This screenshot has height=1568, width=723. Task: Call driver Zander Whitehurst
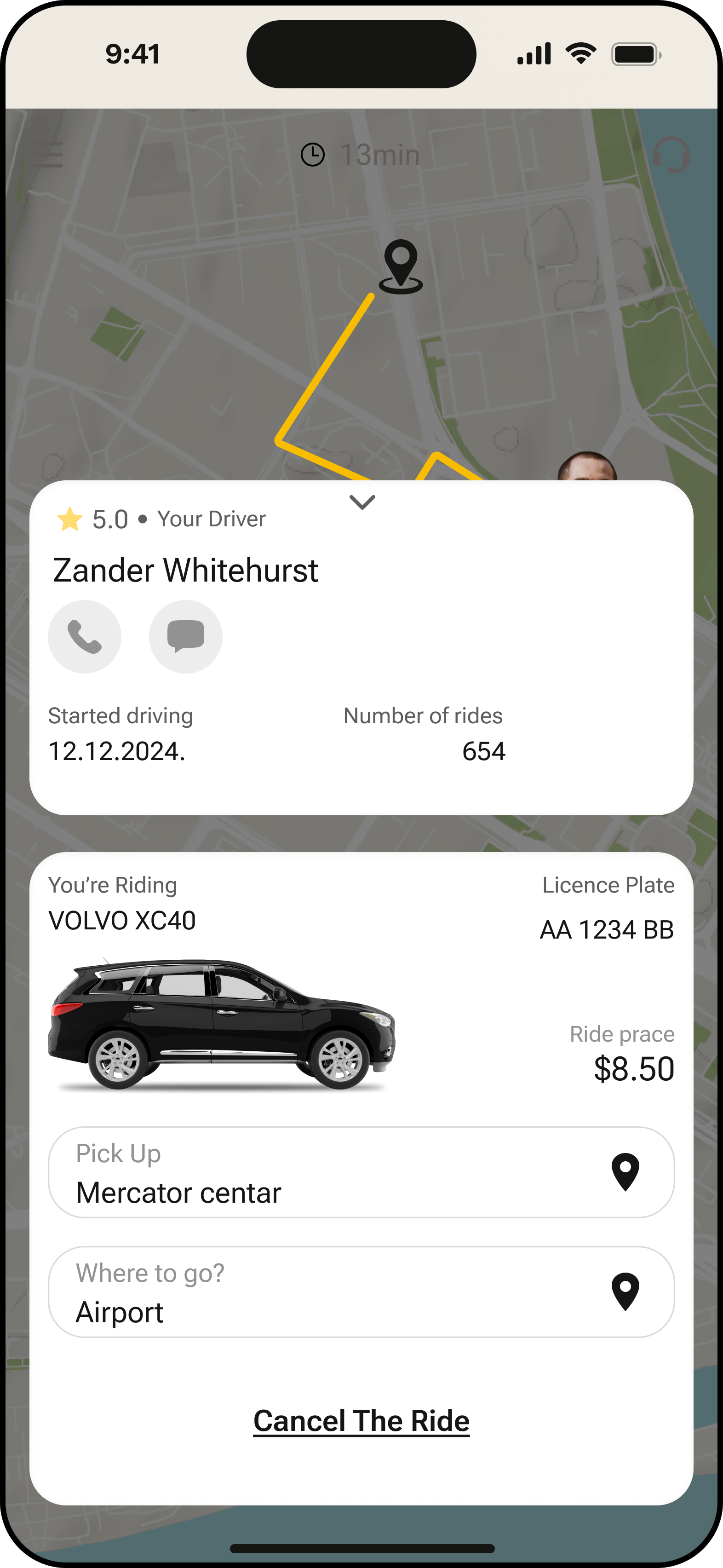tap(85, 637)
